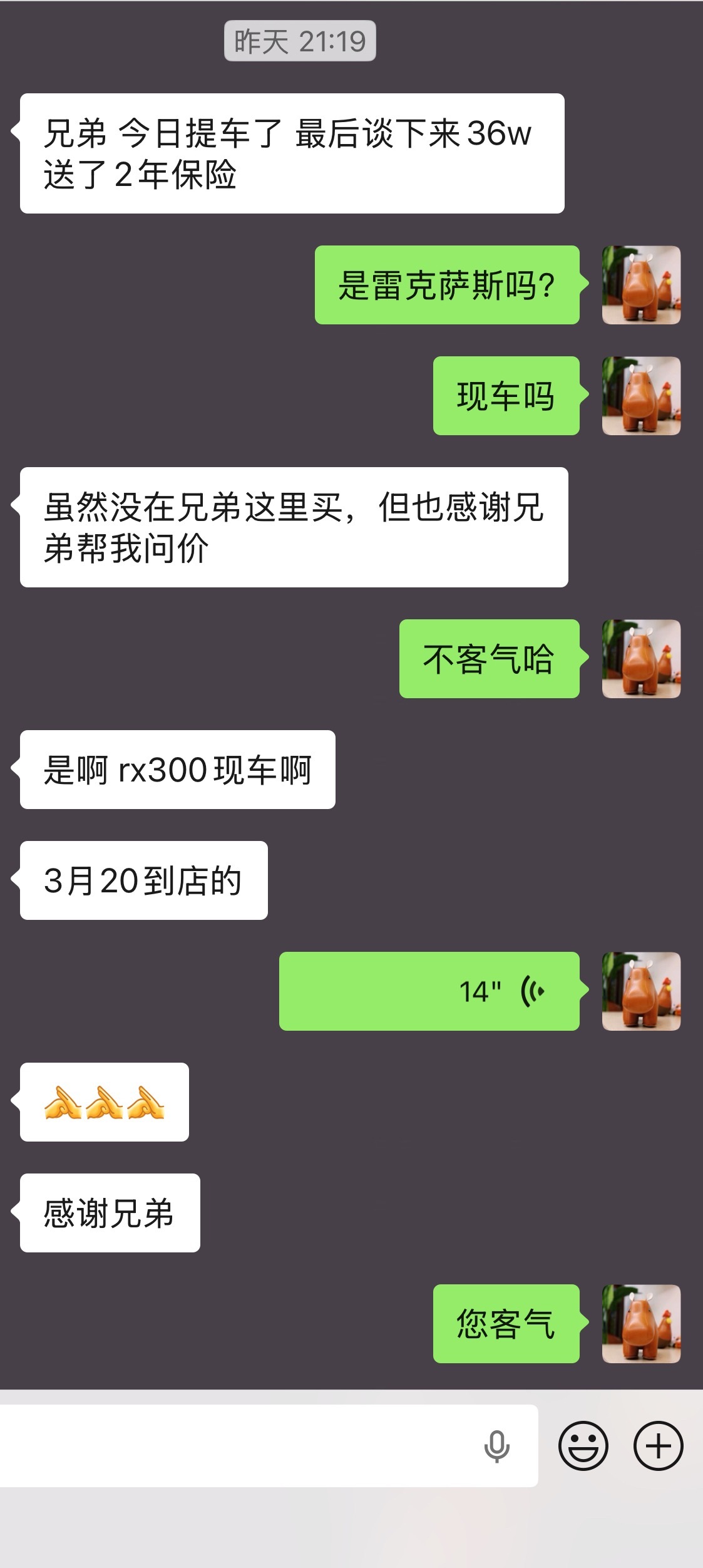Tap the '兄弟 今日提车了' message bubble

tap(291, 152)
